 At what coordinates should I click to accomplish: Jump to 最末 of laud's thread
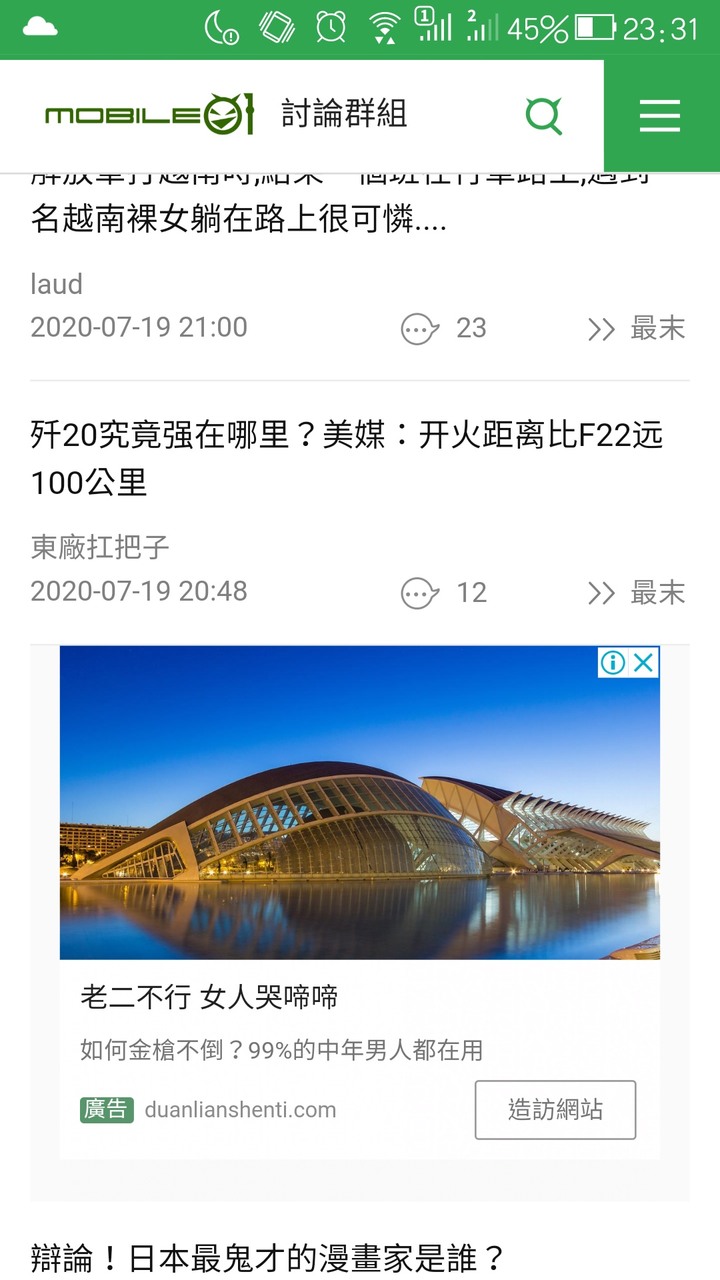[637, 328]
